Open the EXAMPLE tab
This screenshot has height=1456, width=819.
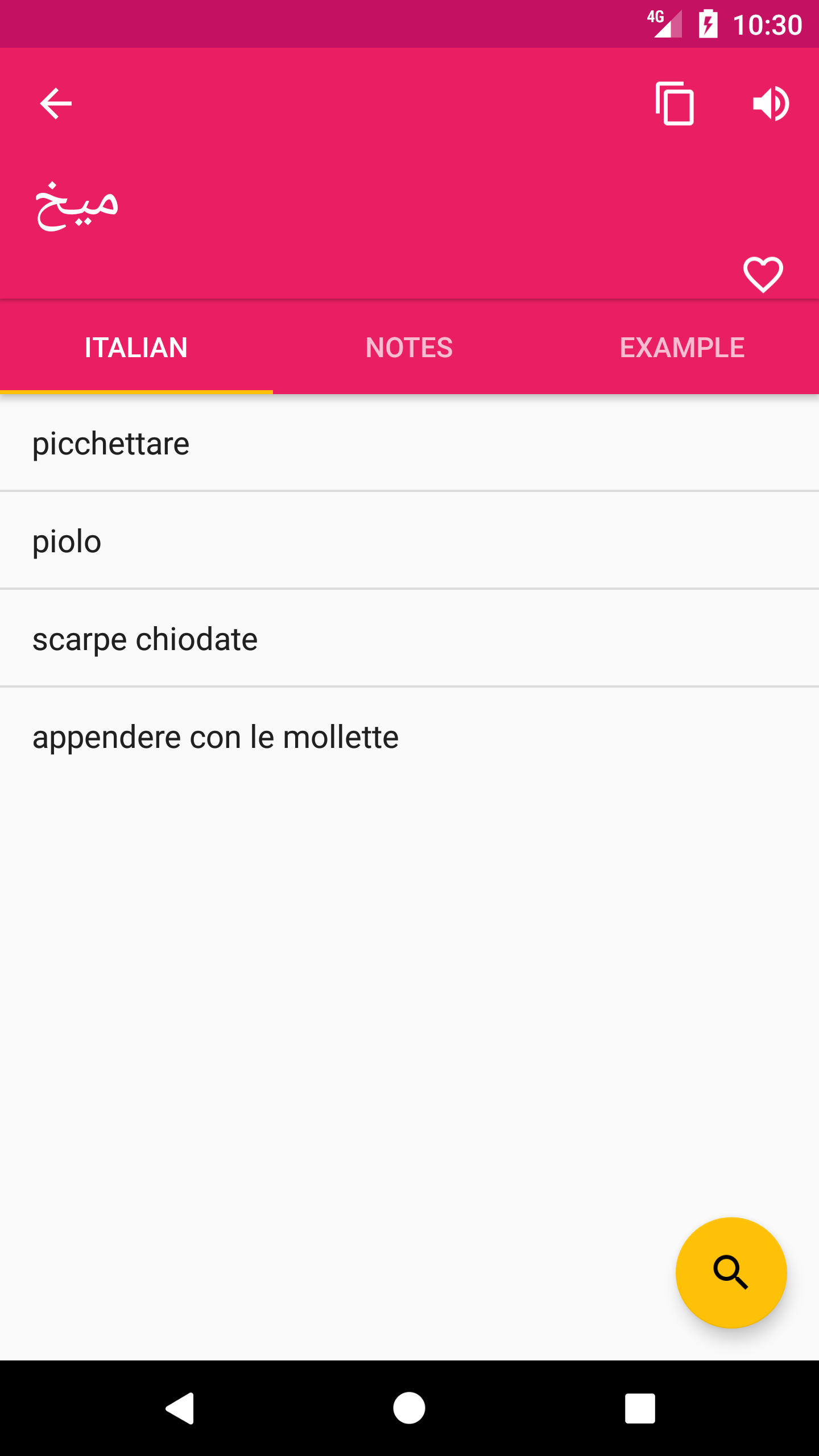point(682,347)
